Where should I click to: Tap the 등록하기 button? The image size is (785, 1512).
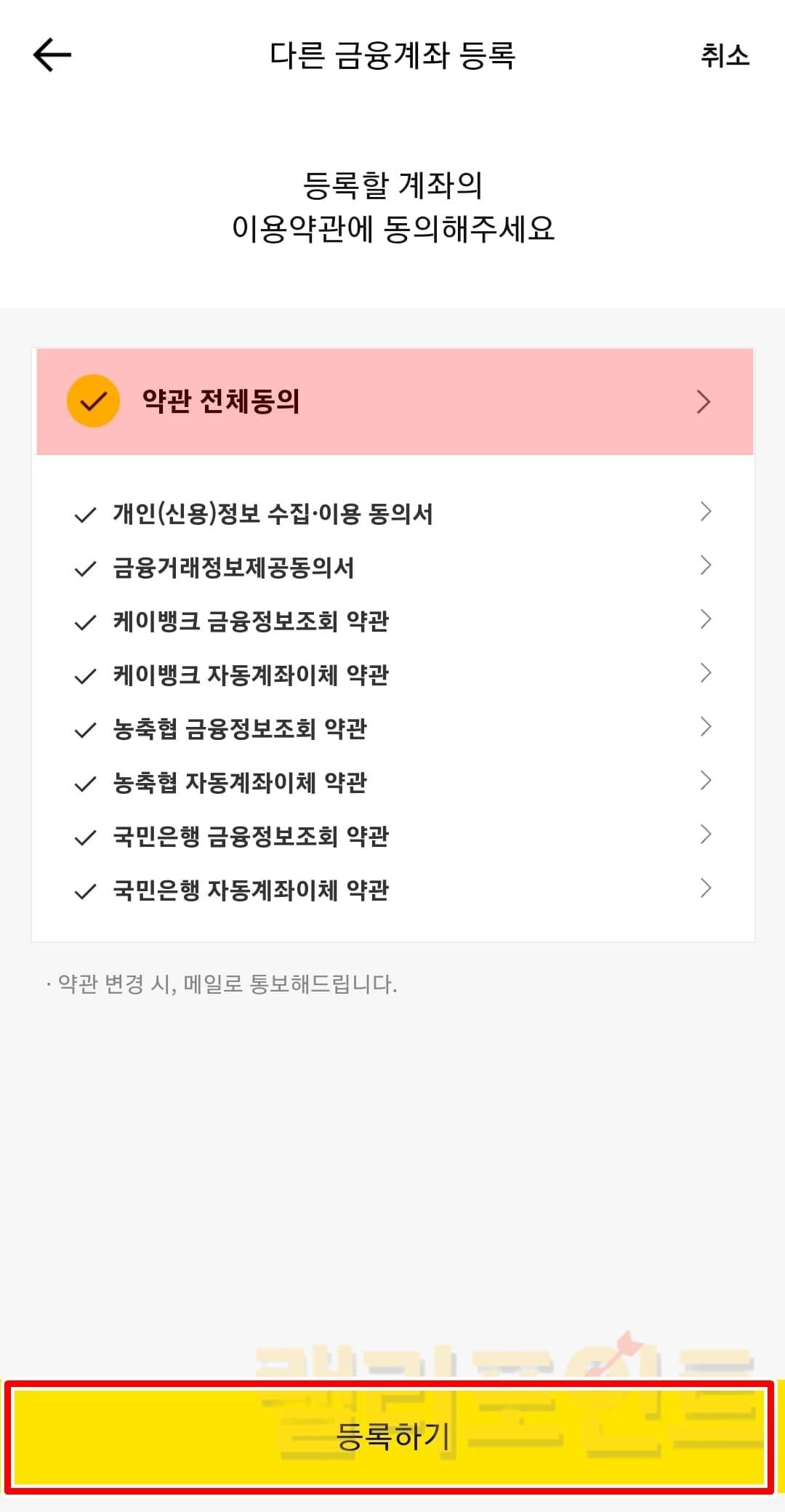(x=392, y=1436)
